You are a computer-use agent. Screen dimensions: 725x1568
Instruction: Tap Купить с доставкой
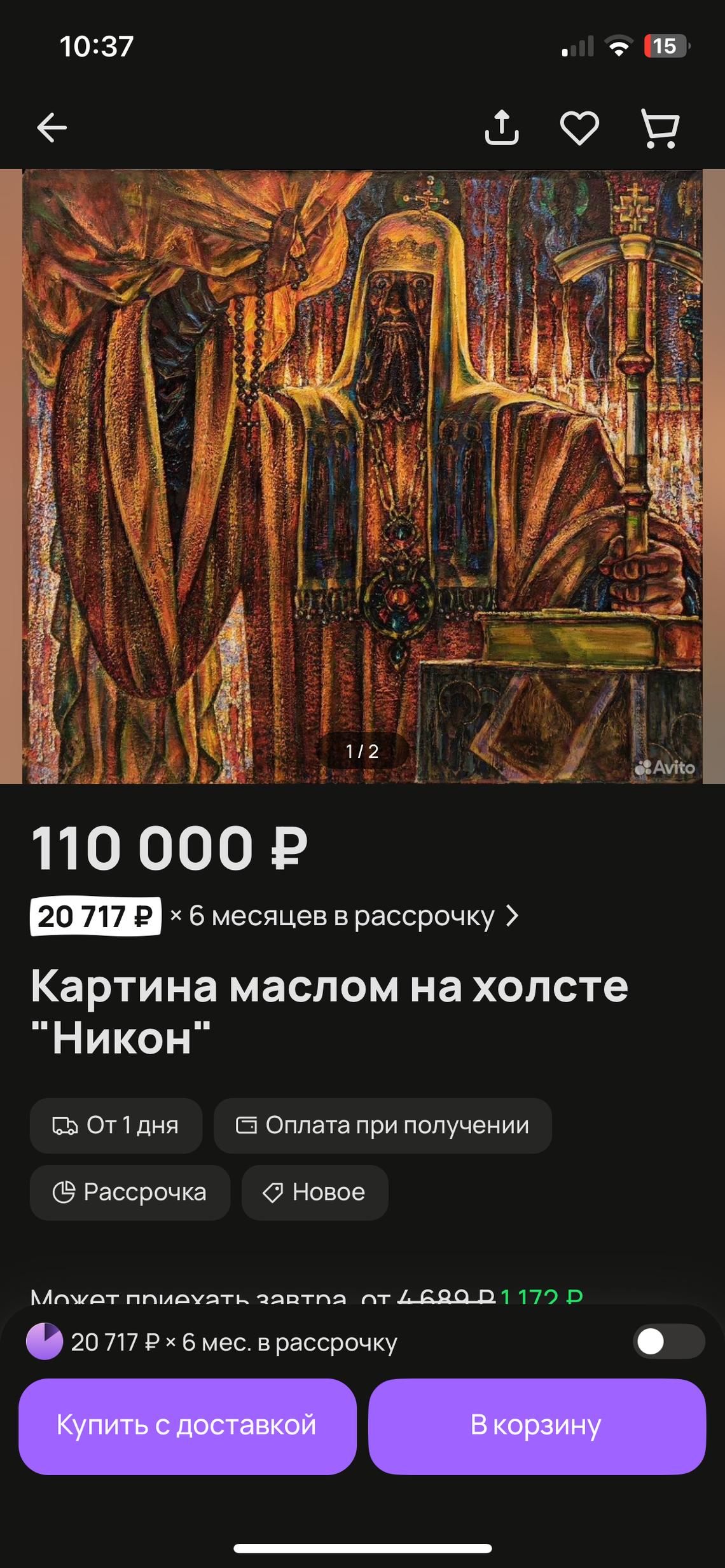pos(187,1425)
